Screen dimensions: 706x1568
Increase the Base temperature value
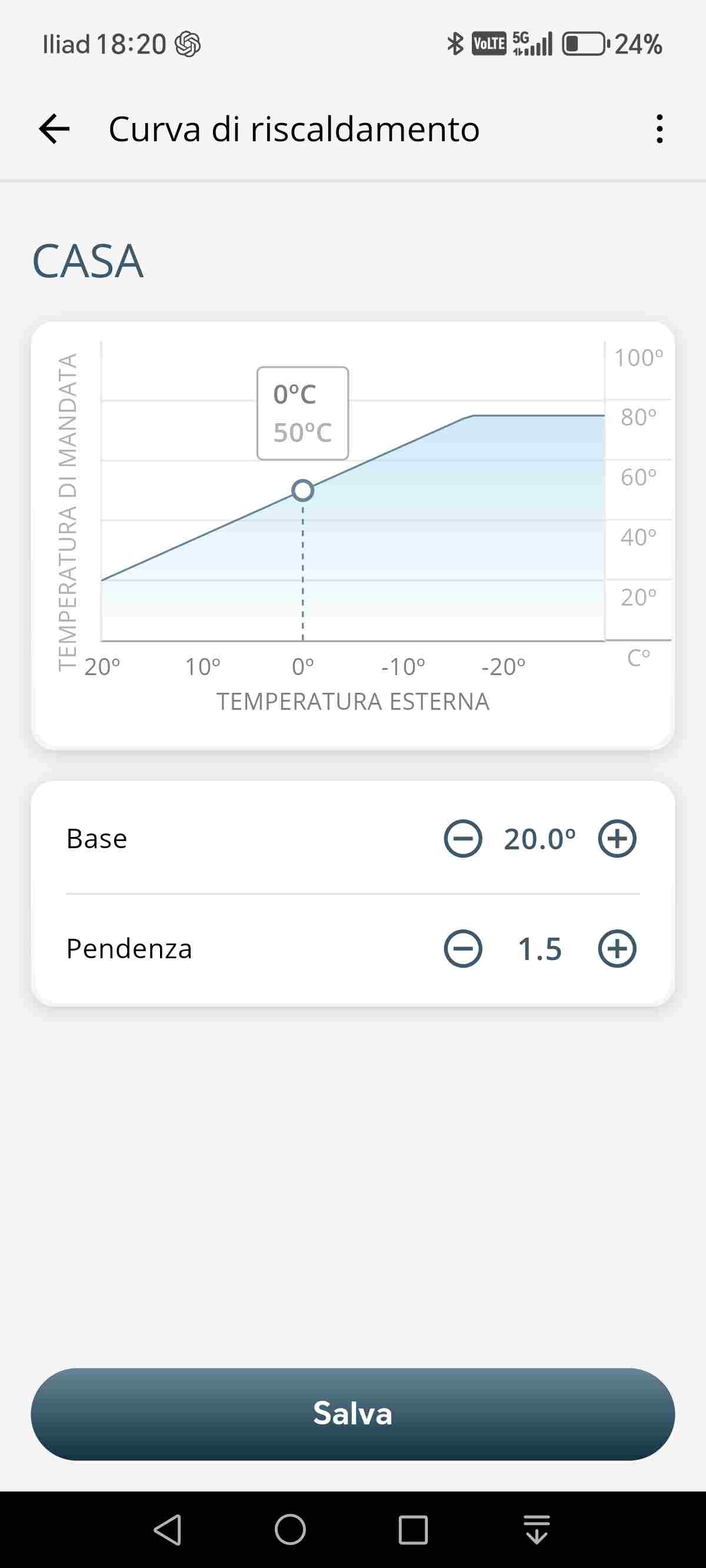(617, 838)
